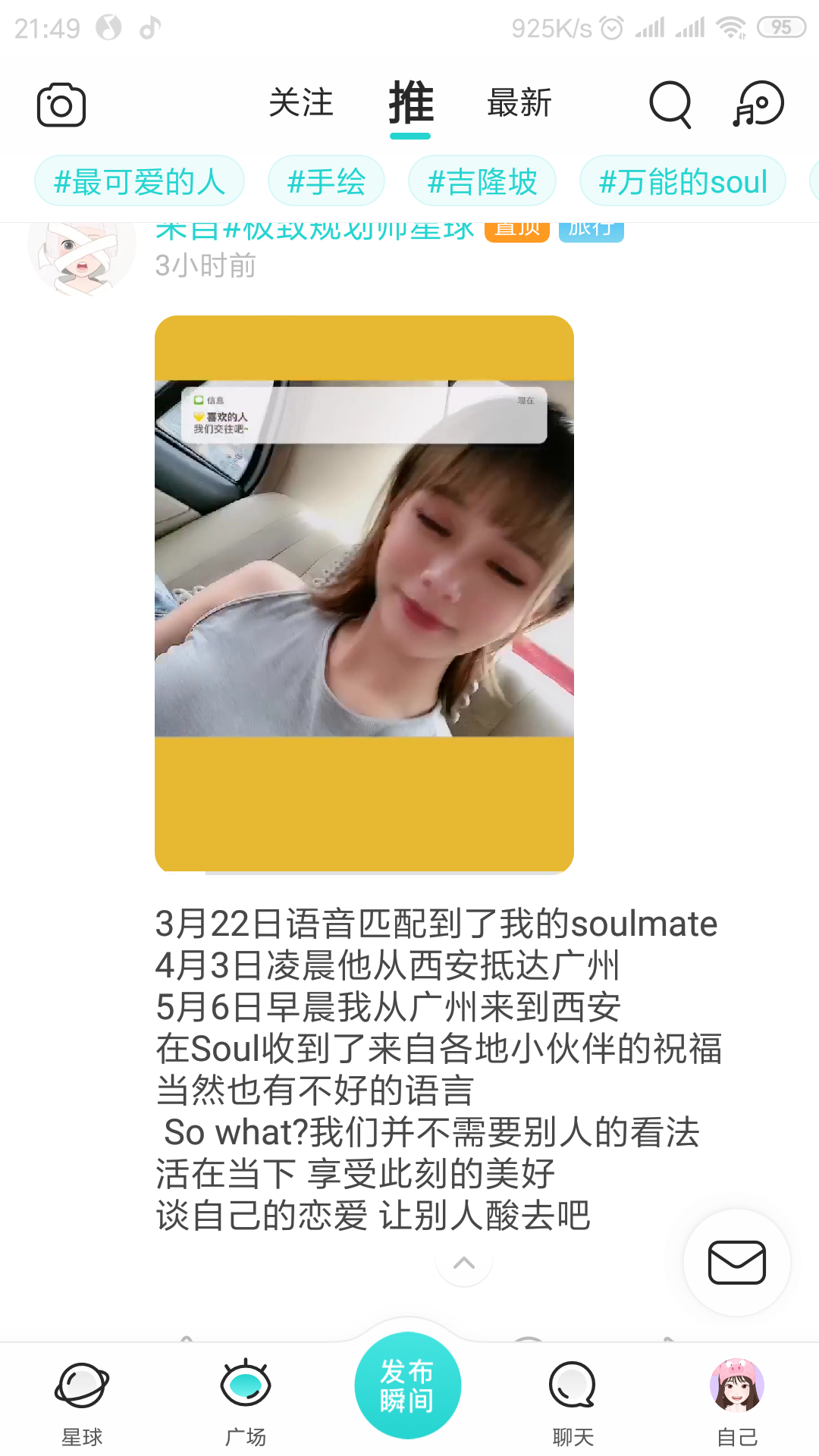Screen dimensions: 819x1456
Task: Open the post's video thumbnail
Action: [x=364, y=594]
